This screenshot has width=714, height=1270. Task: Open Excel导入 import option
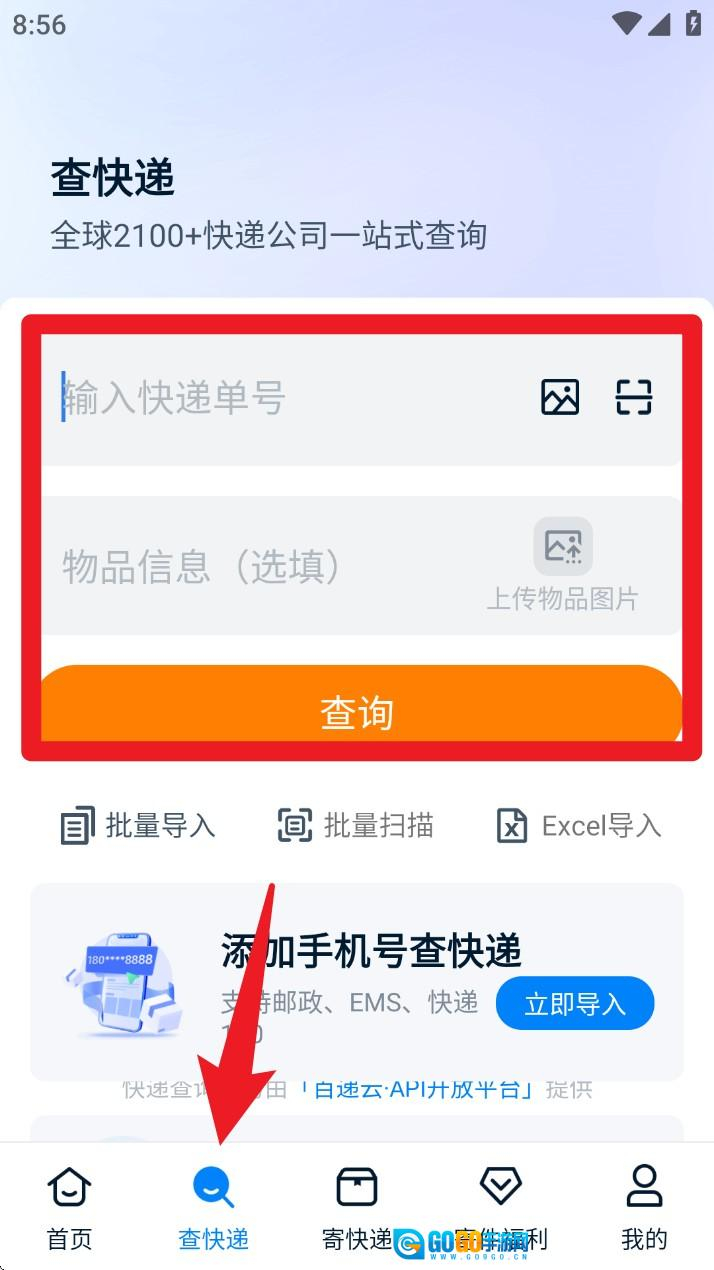(579, 826)
